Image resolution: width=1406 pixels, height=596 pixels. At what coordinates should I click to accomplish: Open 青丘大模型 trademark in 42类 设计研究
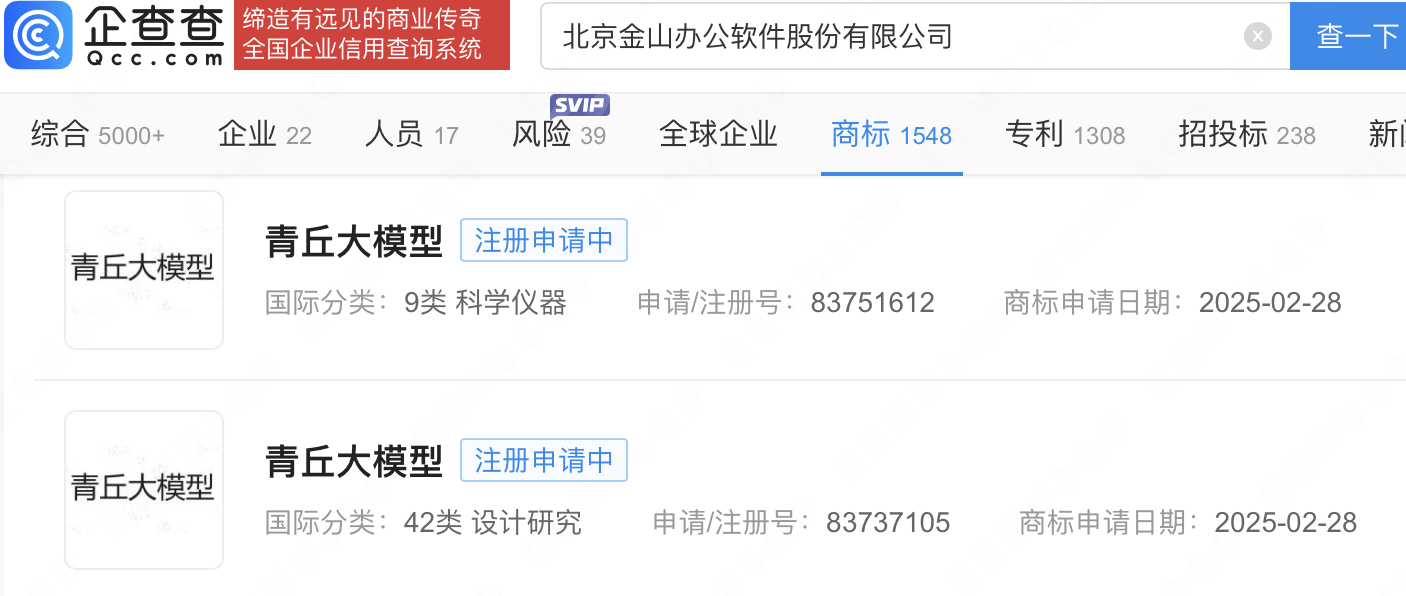coord(353,462)
